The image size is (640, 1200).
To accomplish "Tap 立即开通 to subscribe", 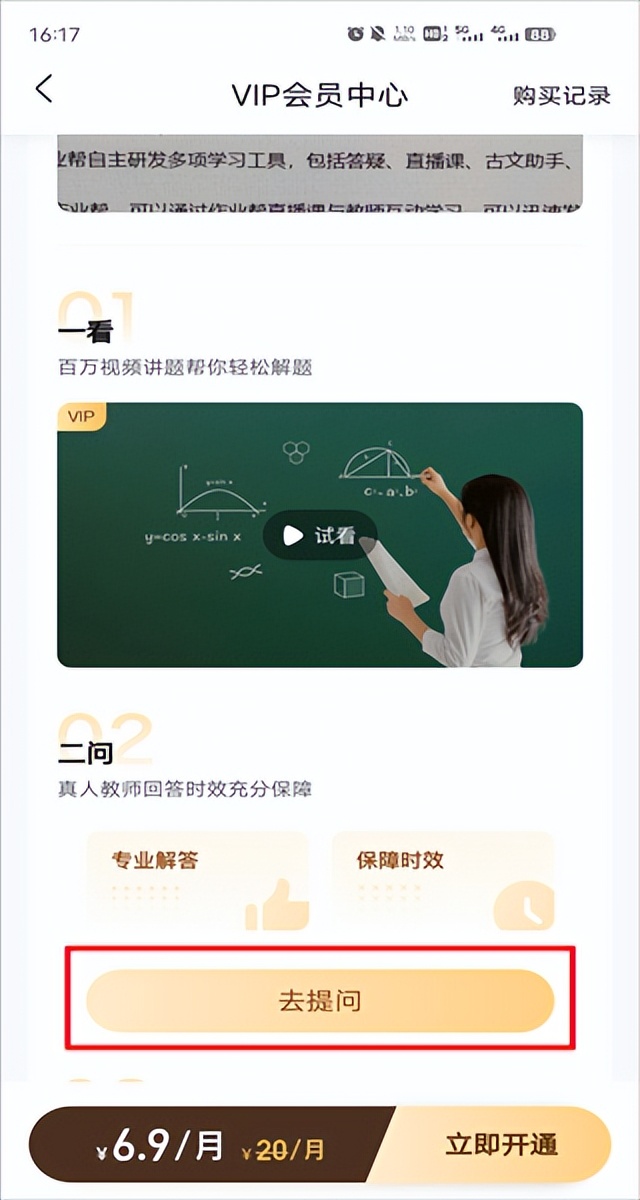I will tap(500, 1144).
